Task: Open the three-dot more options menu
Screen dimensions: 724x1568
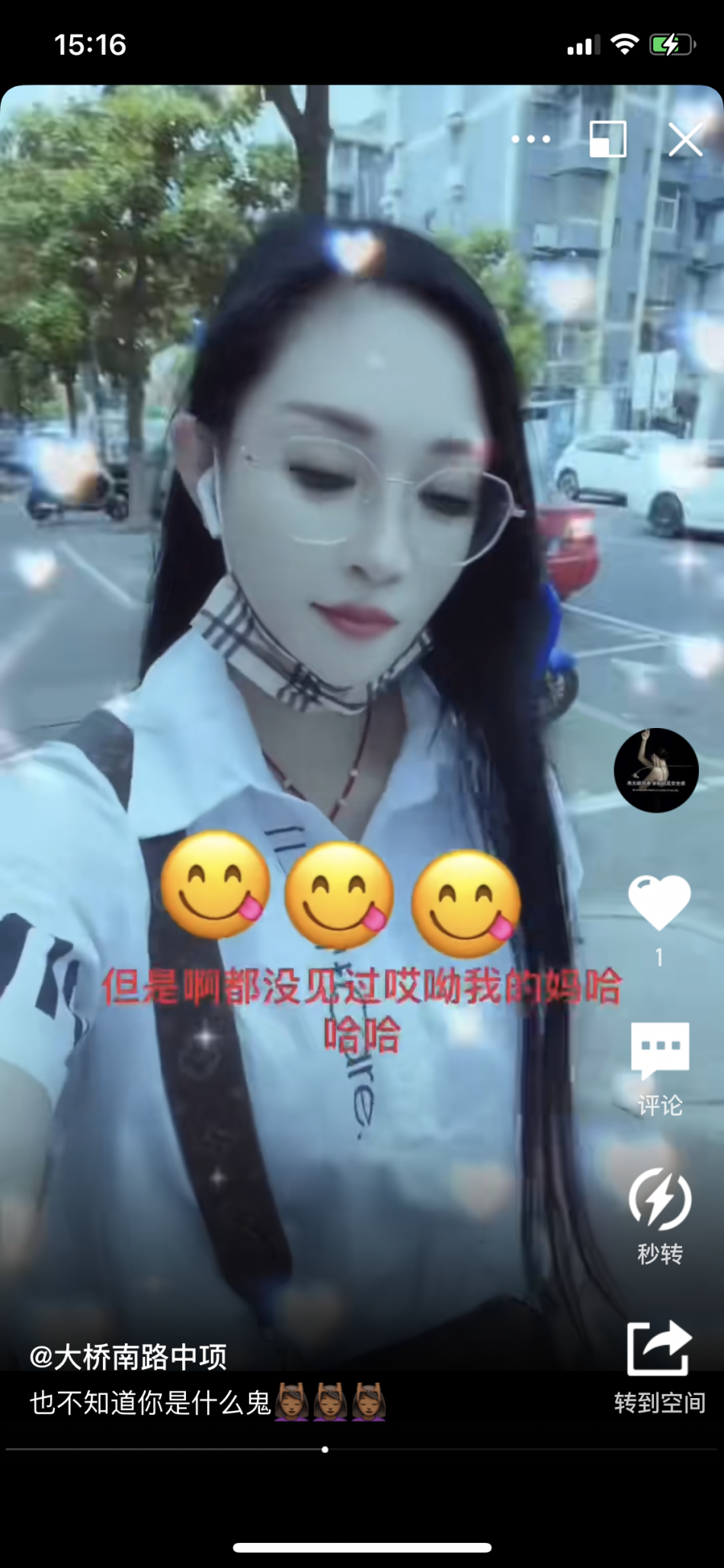Action: coord(530,139)
